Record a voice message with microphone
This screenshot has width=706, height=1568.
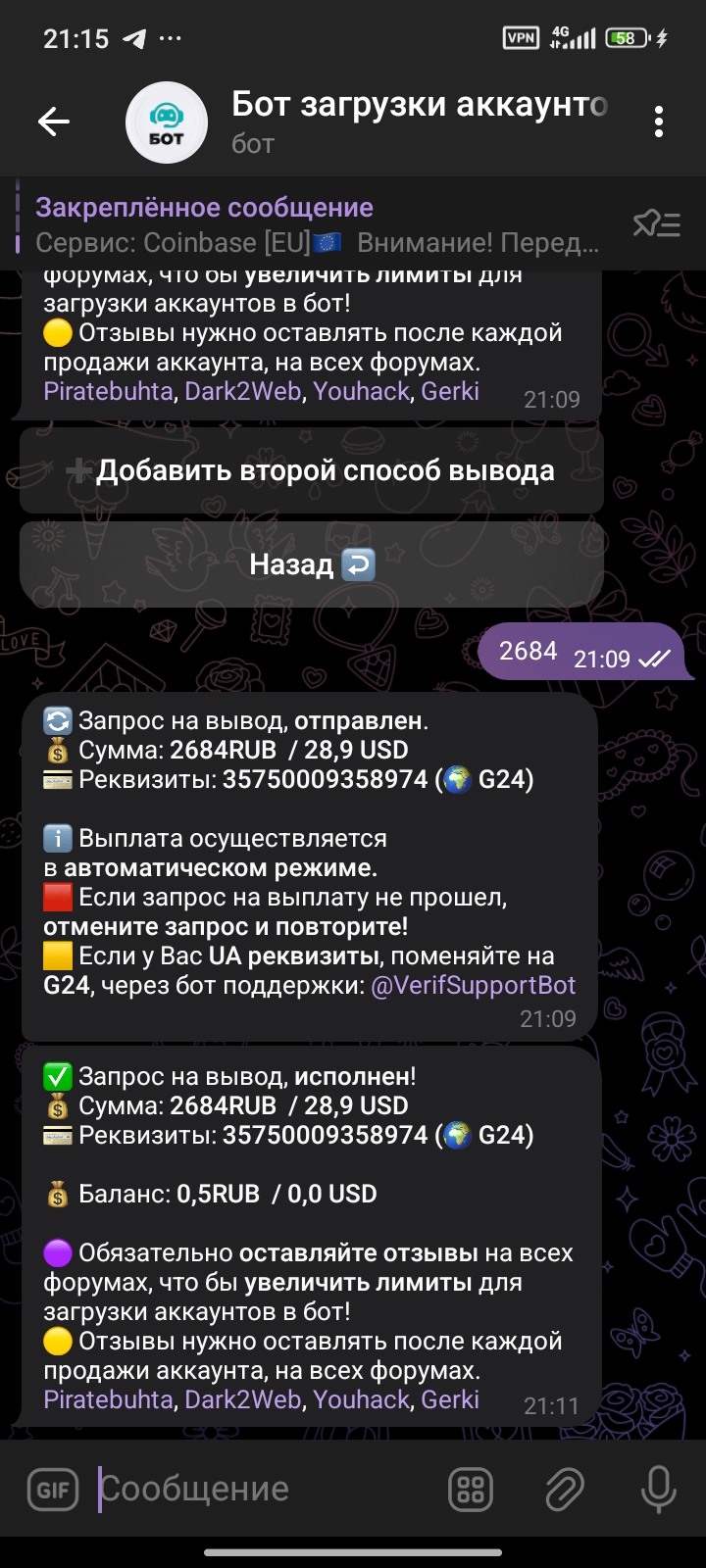pyautogui.click(x=658, y=1491)
